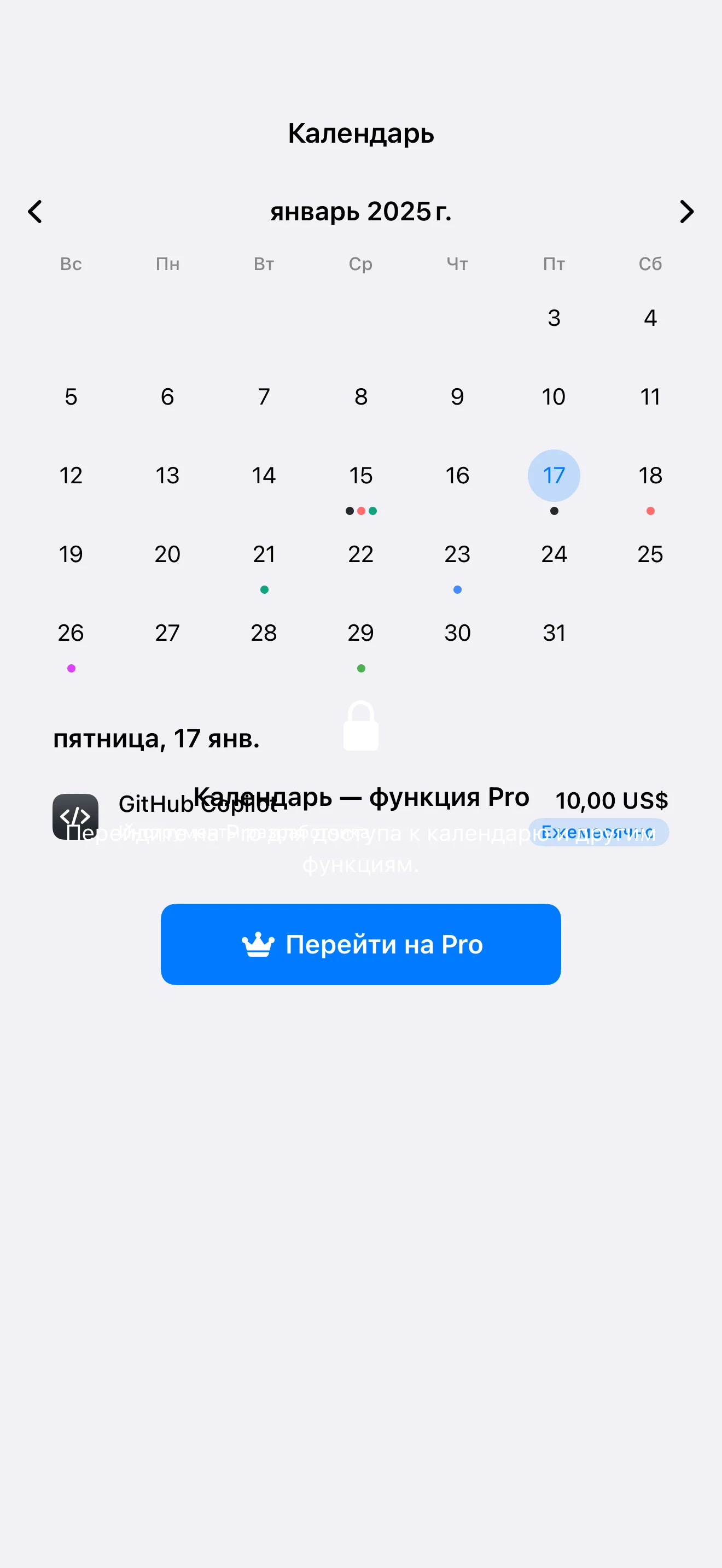722x1568 pixels.
Task: Select January 17 in the calendar
Action: [554, 476]
